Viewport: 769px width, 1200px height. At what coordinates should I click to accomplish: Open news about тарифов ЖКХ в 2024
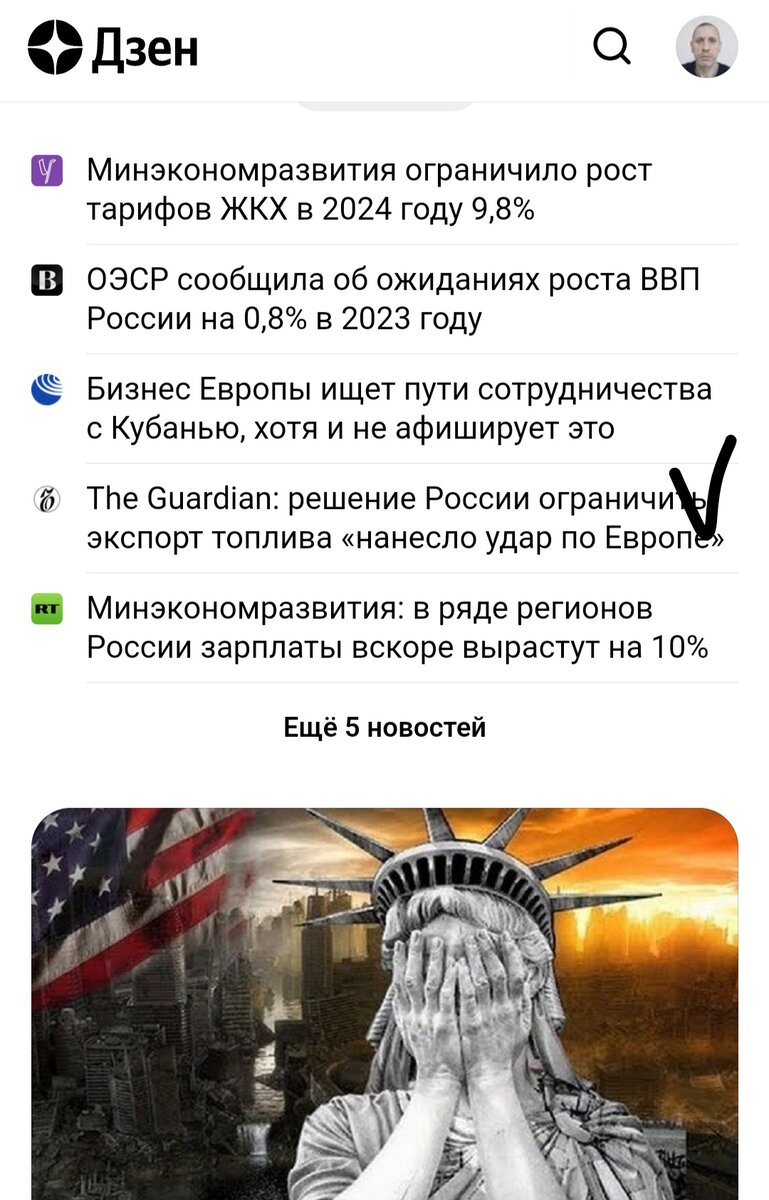point(368,190)
